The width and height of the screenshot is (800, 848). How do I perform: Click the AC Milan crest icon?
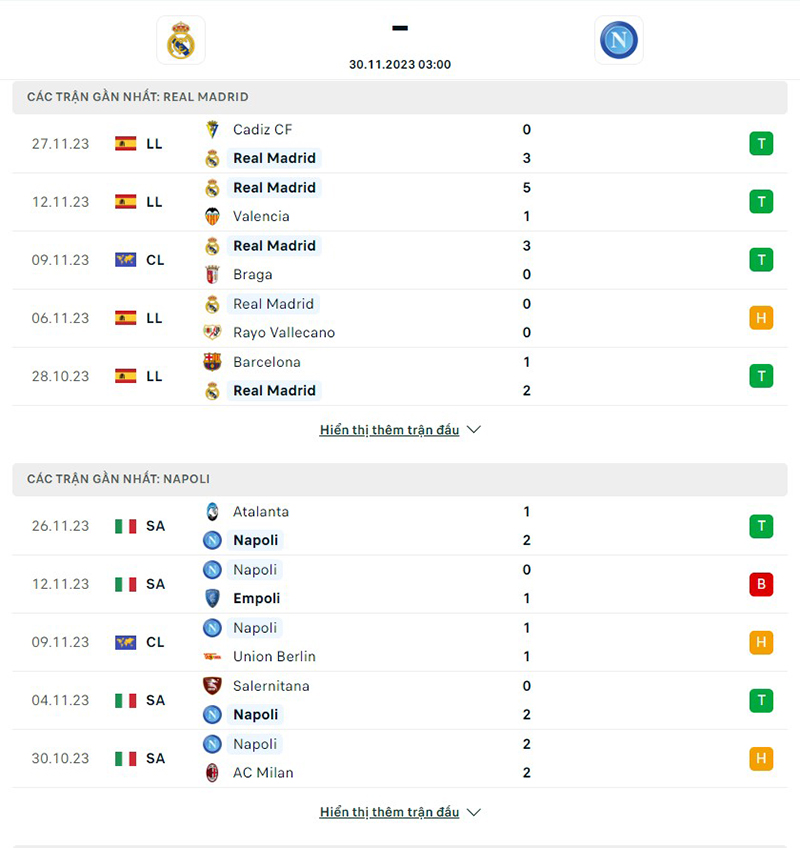[x=213, y=772]
